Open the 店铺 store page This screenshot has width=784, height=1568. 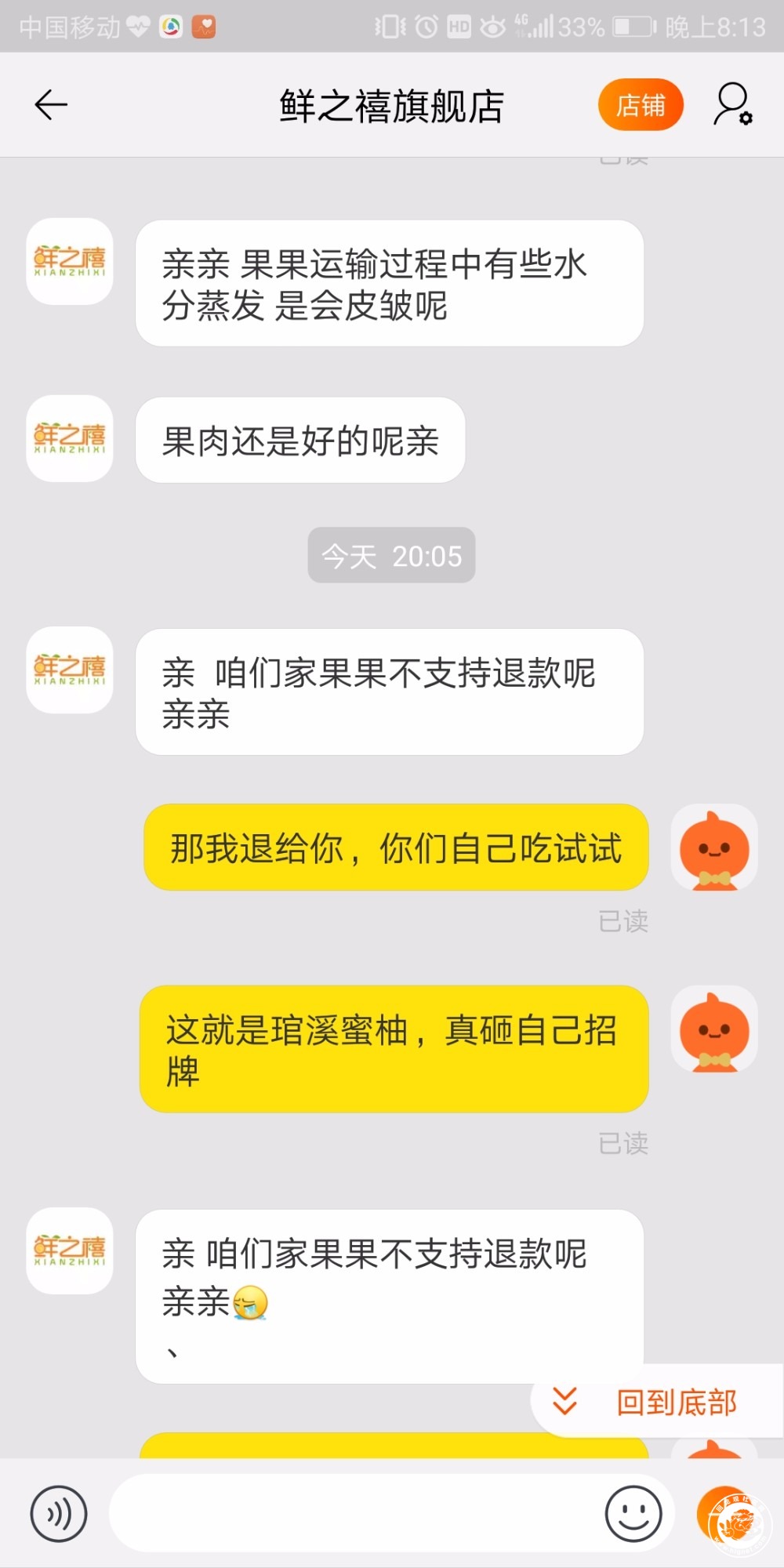640,105
